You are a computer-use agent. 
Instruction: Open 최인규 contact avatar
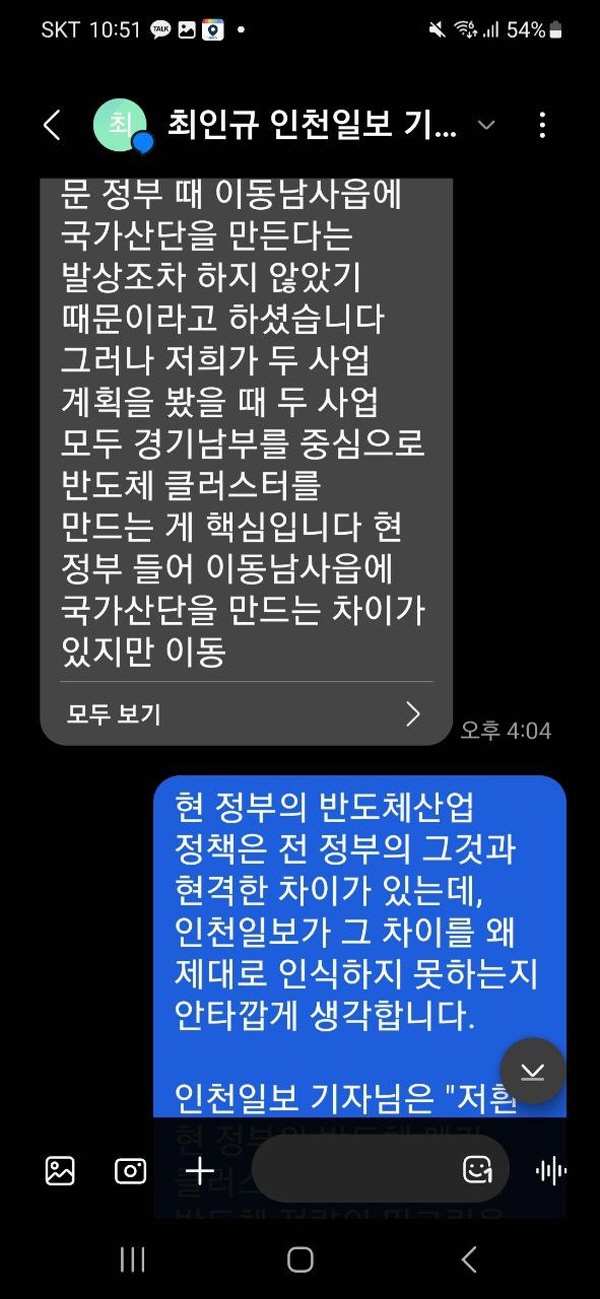(120, 125)
